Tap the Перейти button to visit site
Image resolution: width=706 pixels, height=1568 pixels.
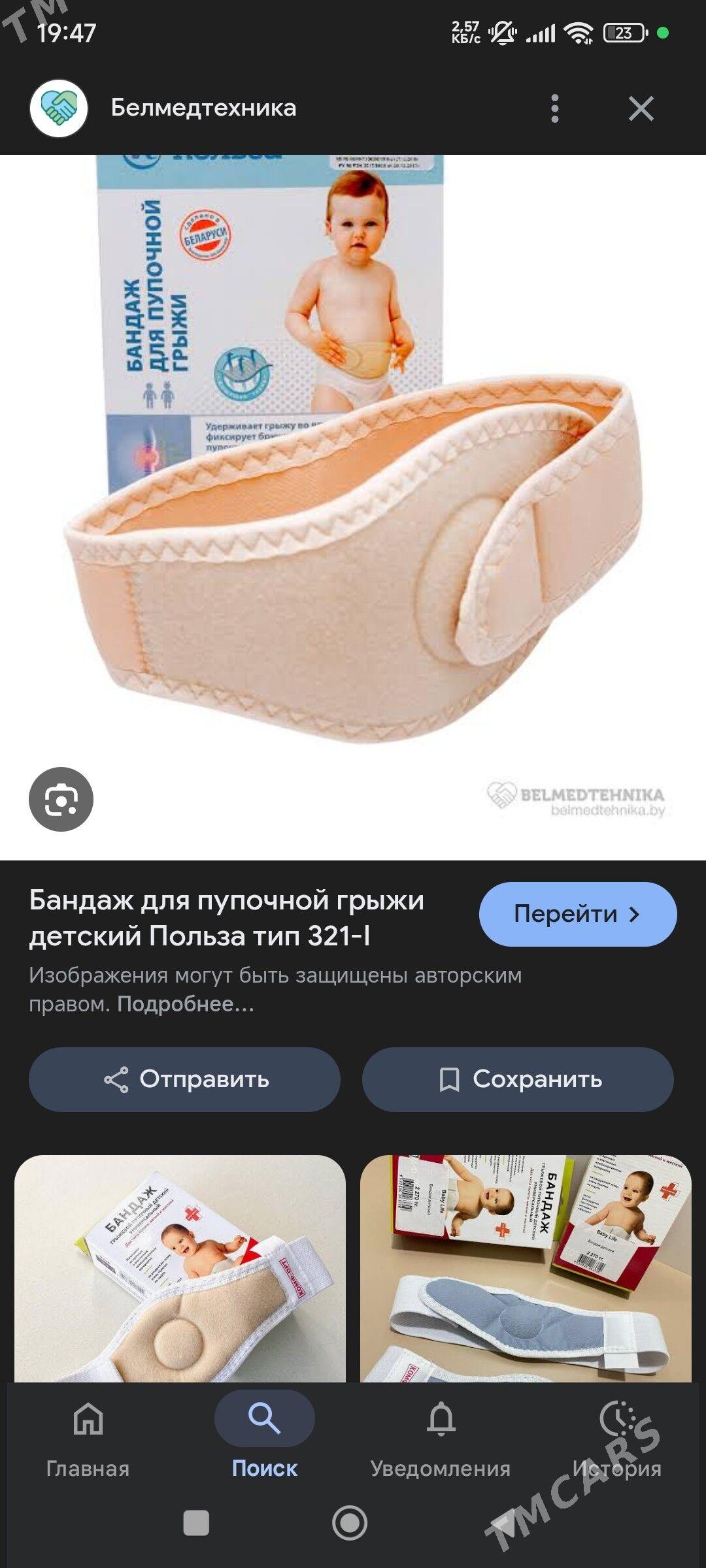coord(577,913)
